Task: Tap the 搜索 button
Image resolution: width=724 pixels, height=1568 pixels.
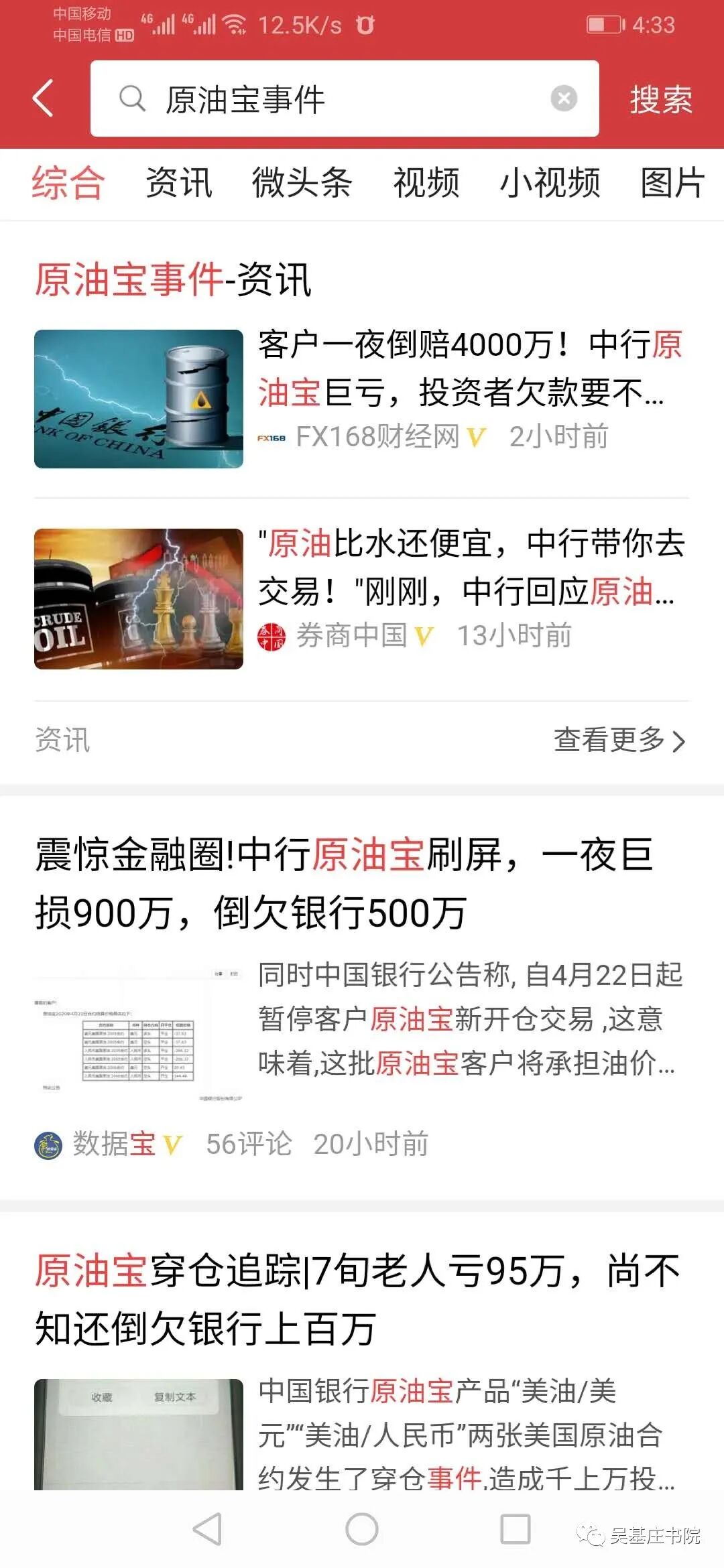Action: tap(660, 99)
